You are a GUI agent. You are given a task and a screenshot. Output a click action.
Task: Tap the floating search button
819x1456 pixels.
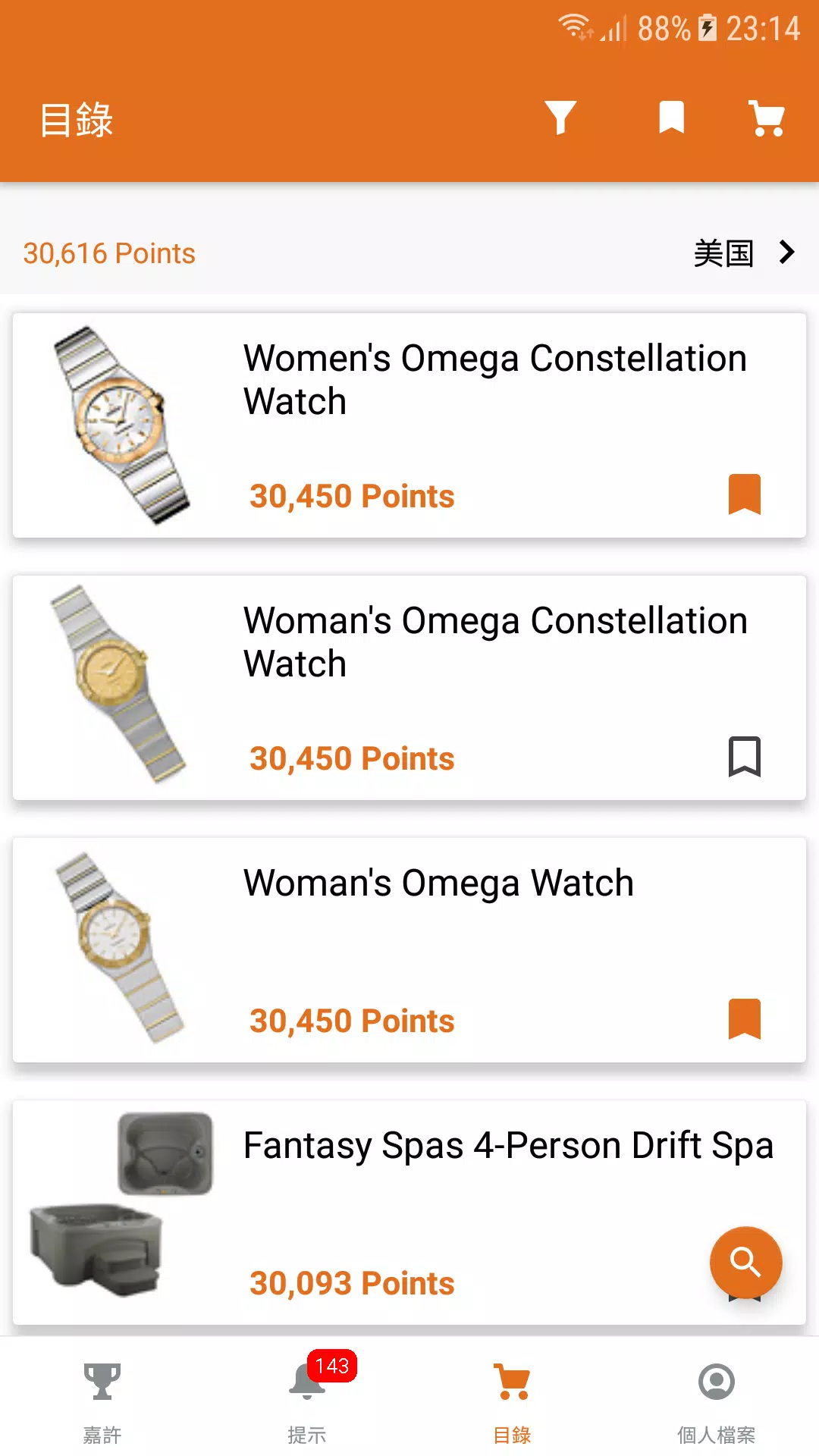[x=745, y=1263]
